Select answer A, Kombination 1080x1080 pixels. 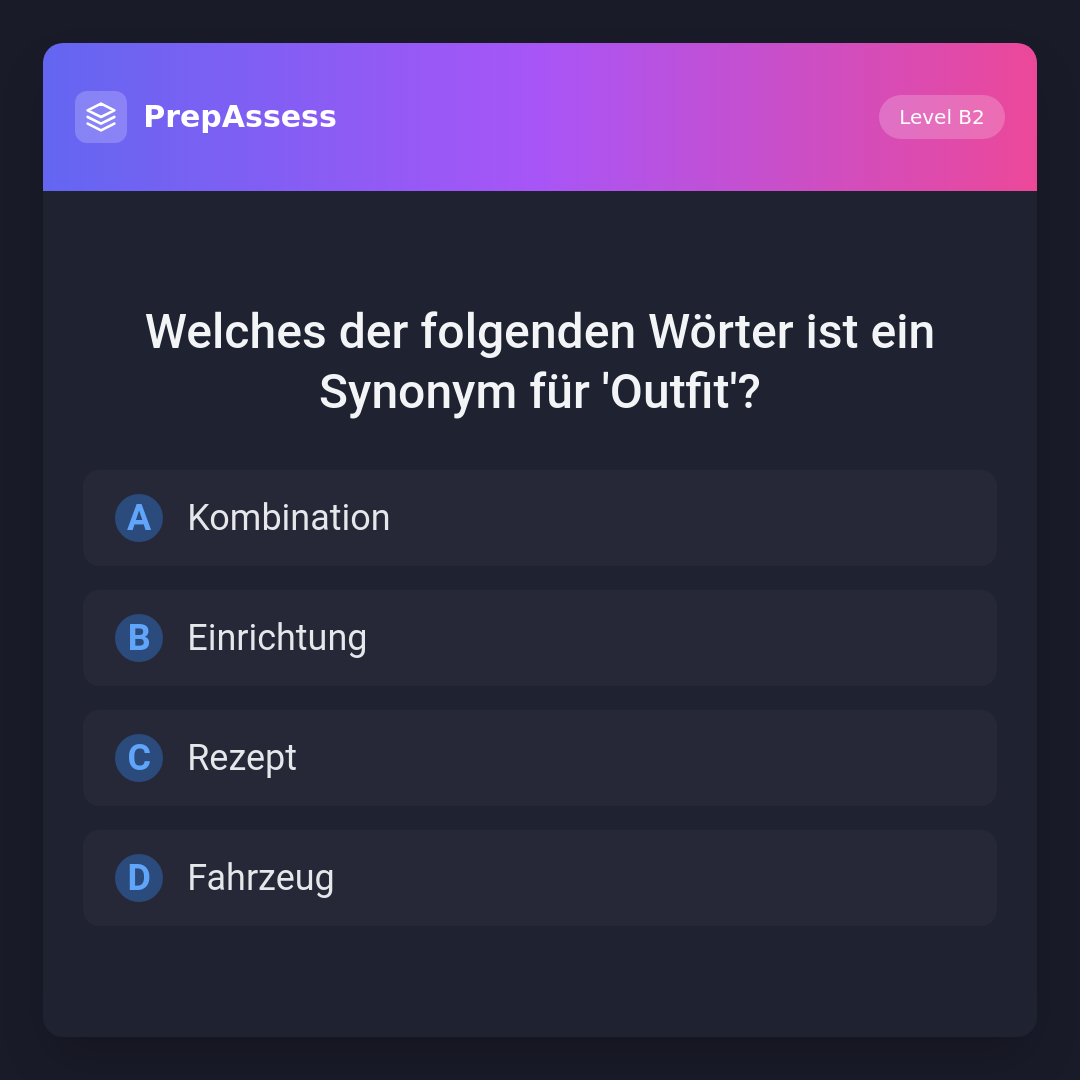pos(539,518)
